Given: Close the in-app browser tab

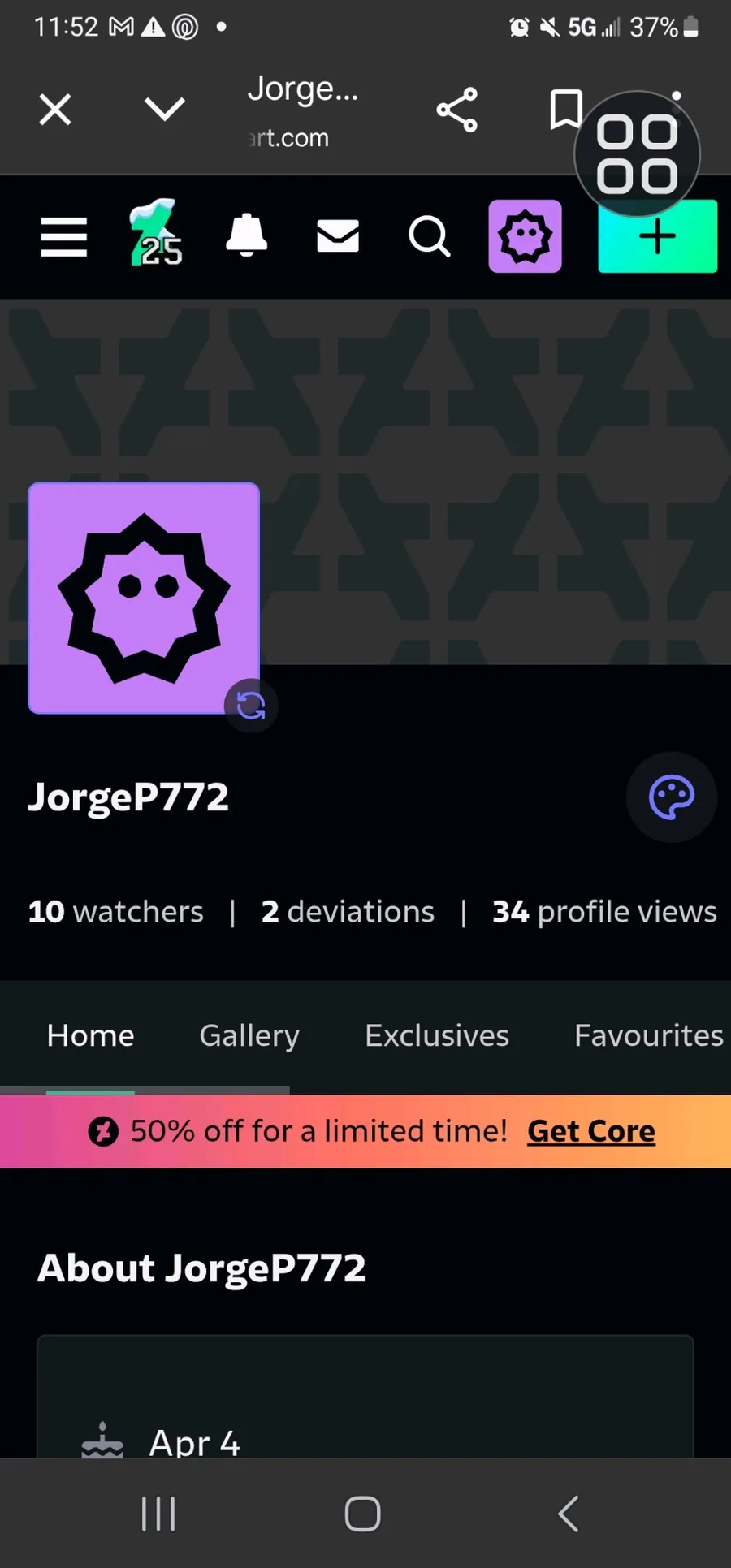Looking at the screenshot, I should click(55, 110).
